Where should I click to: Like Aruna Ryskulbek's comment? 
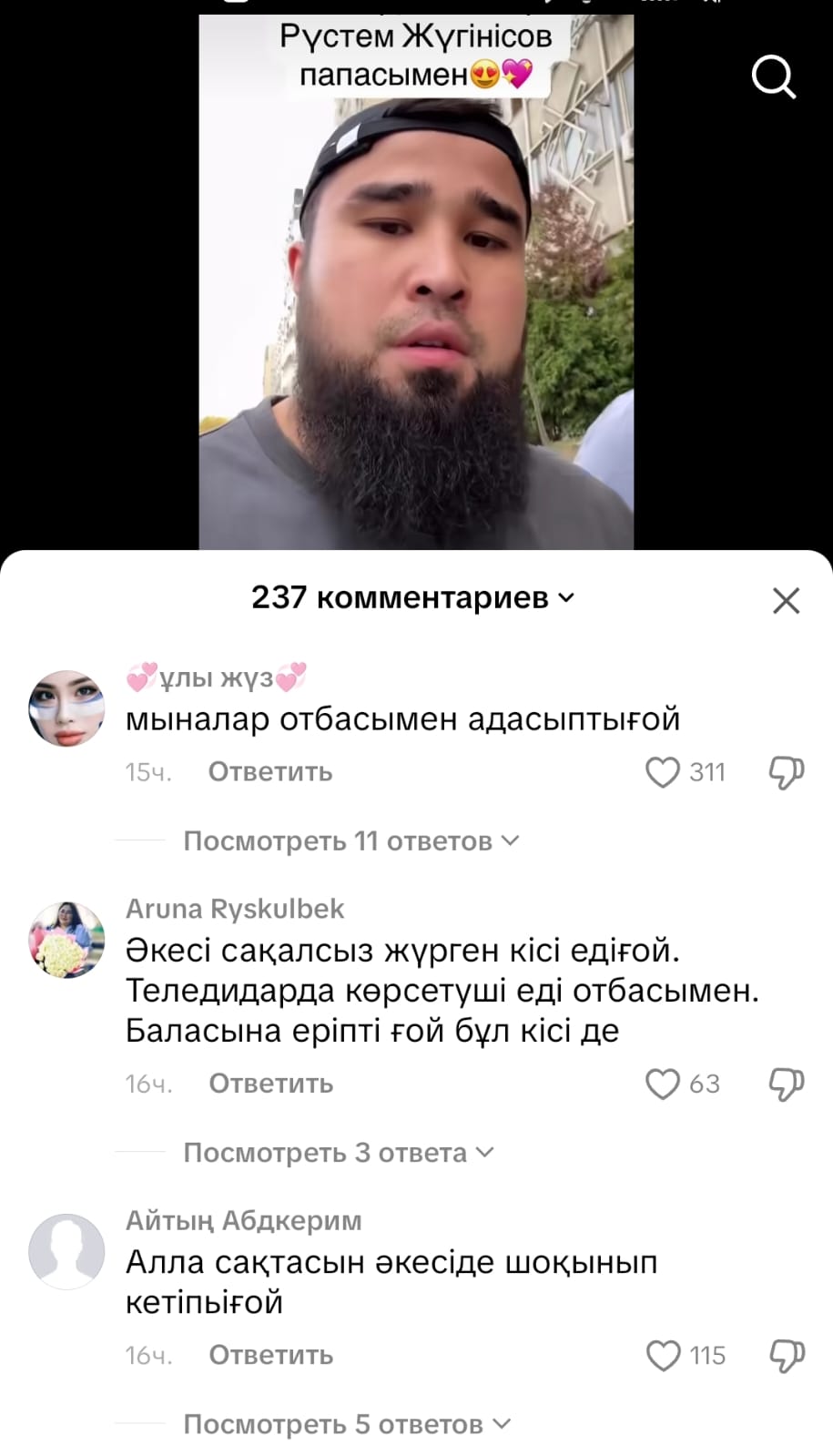[663, 1084]
